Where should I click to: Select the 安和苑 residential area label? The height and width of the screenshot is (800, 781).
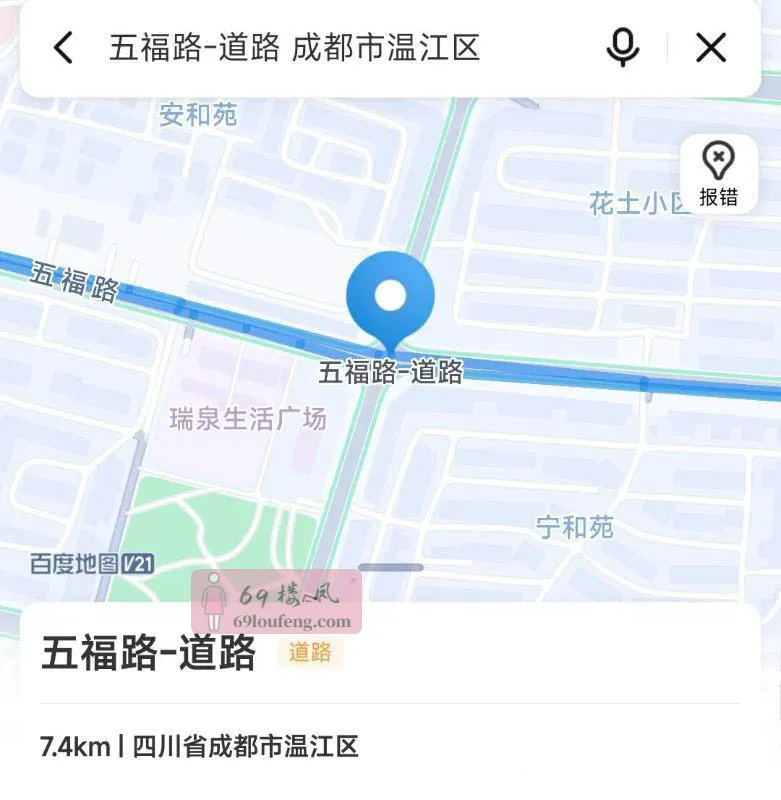point(195,115)
